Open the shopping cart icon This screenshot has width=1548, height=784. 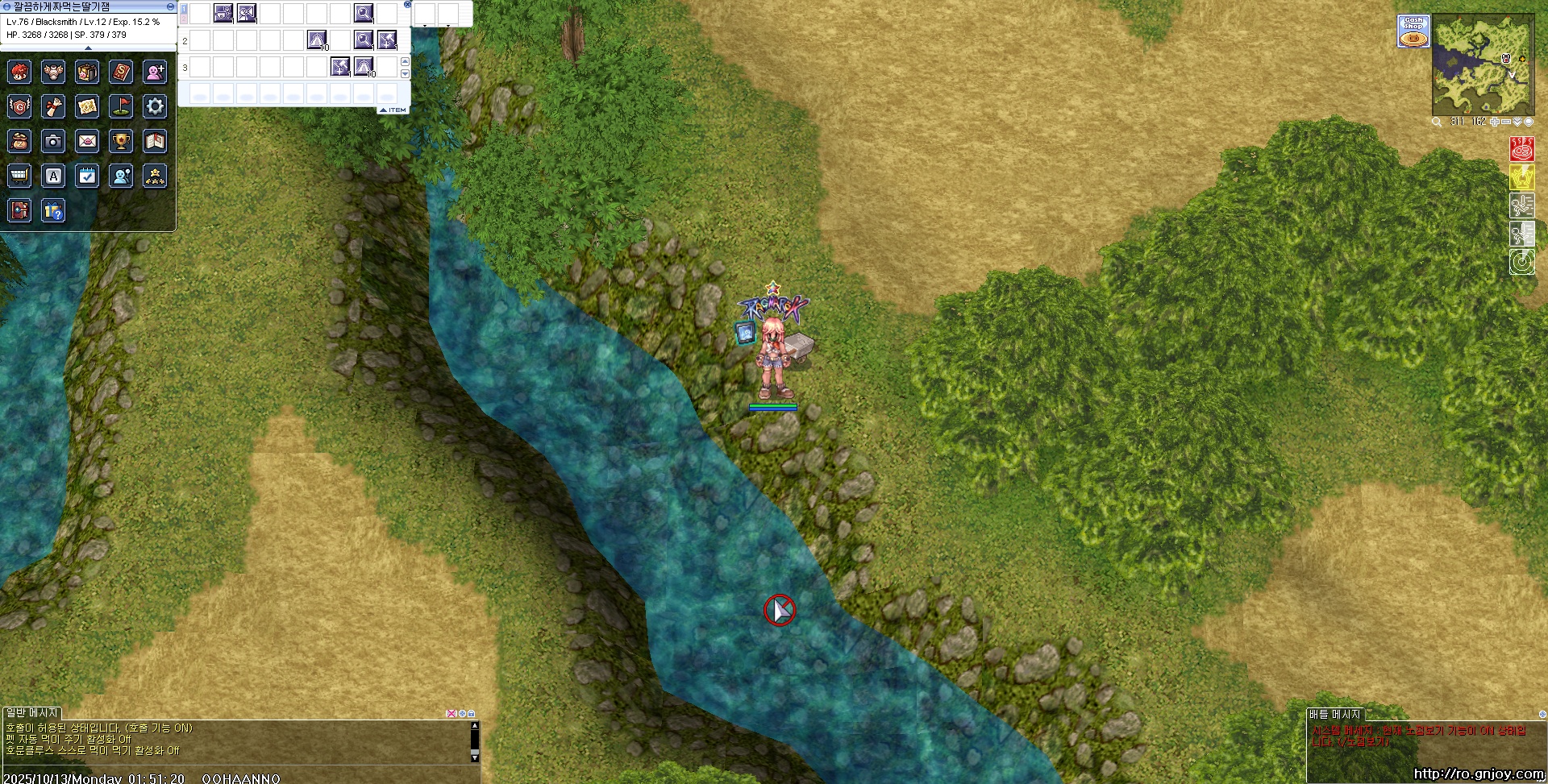pyautogui.click(x=19, y=176)
